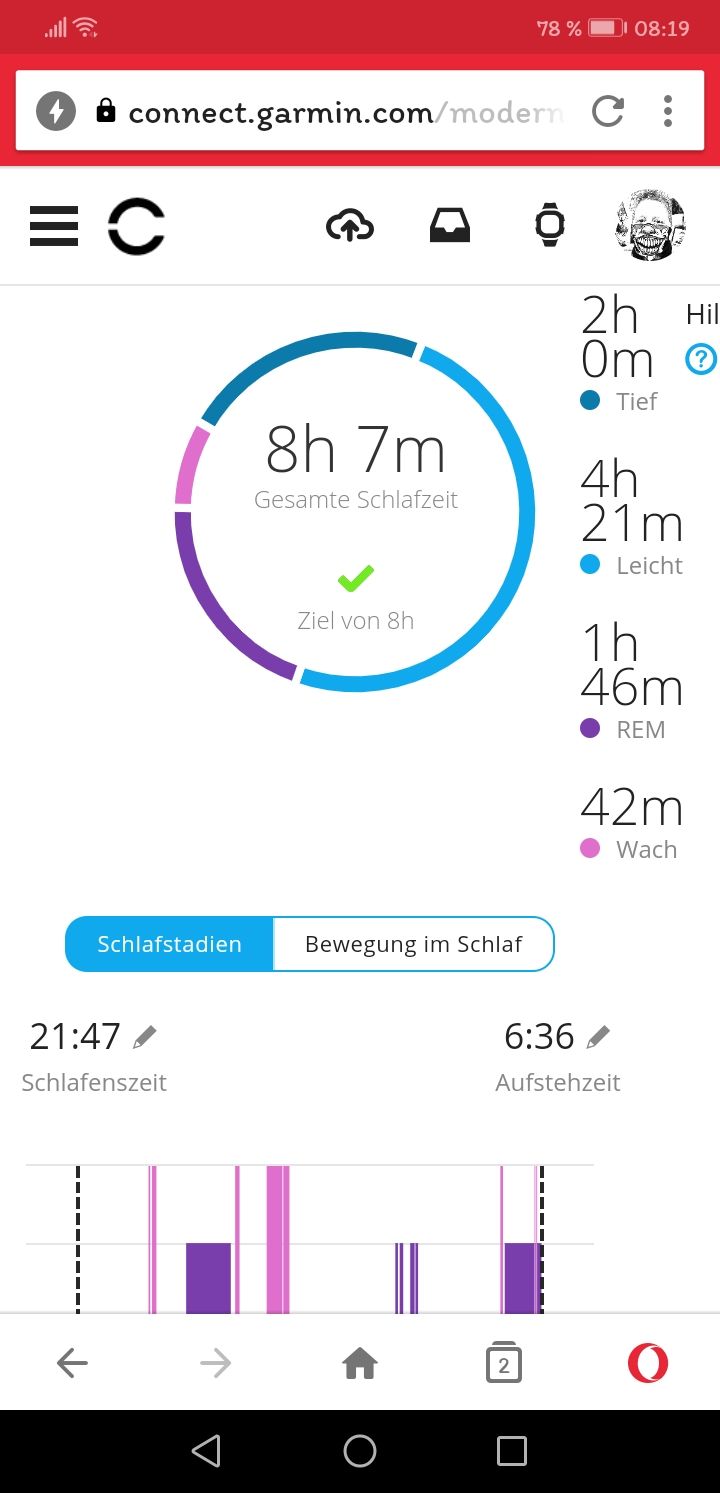Image resolution: width=720 pixels, height=1493 pixels.
Task: Edit the 6:36 wake-up time
Action: (598, 1037)
